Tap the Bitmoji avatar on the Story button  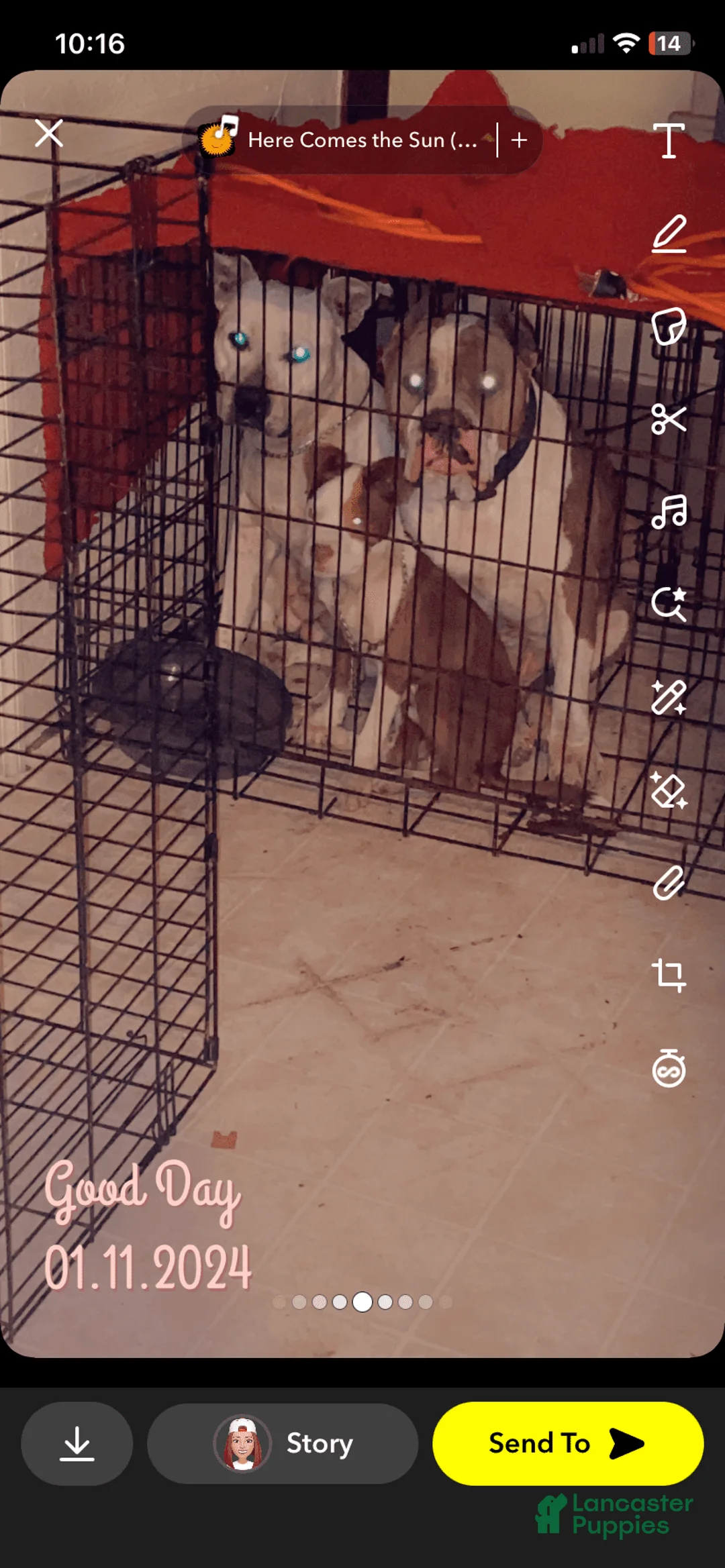click(x=242, y=1444)
